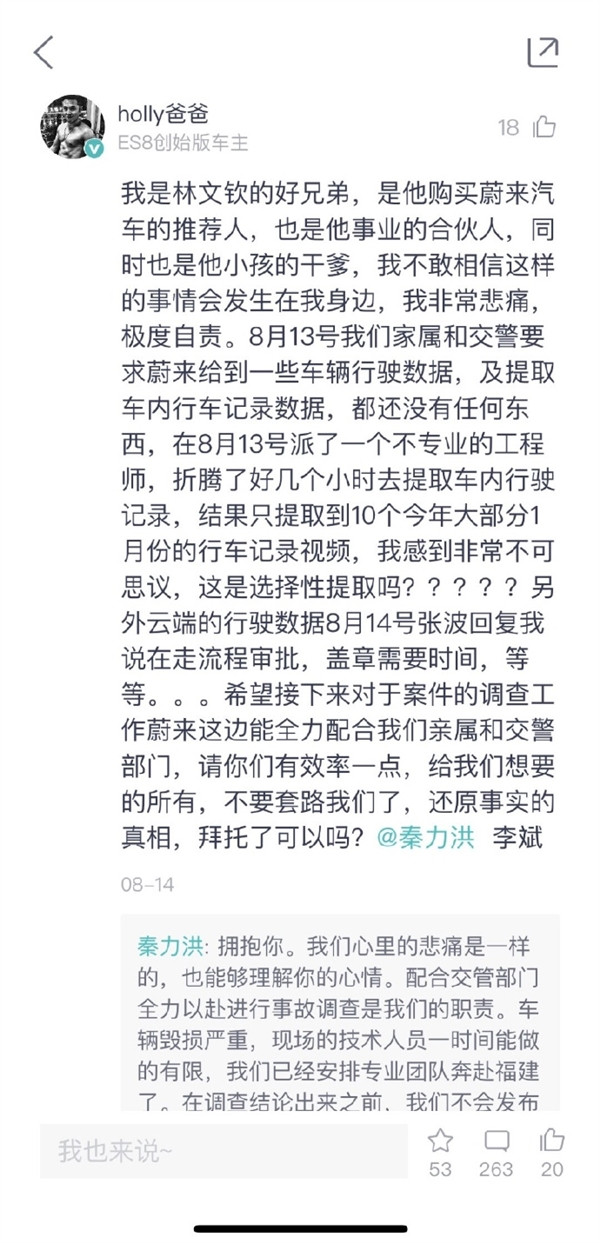Share this post via top-right icon
This screenshot has width=600, height=1243.
tap(542, 52)
